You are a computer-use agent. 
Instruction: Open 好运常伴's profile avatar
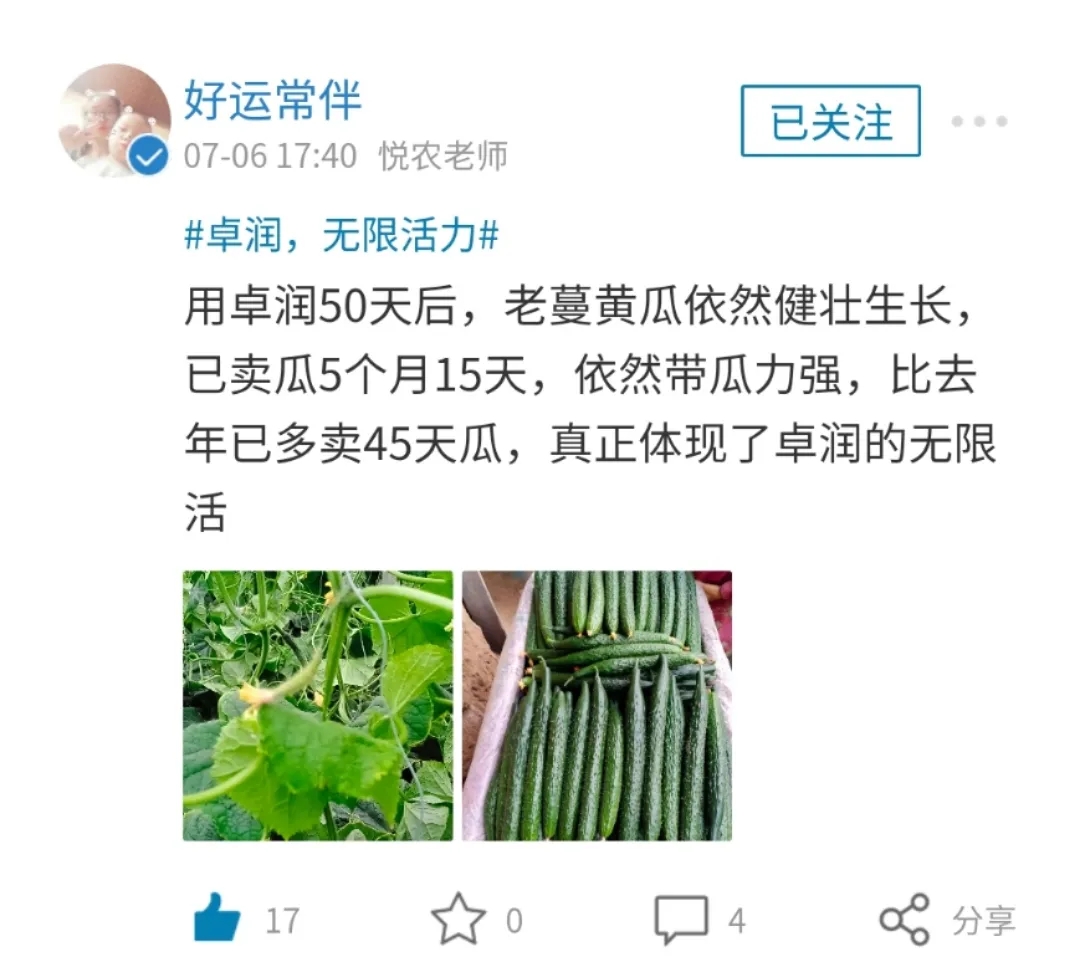coord(114,120)
